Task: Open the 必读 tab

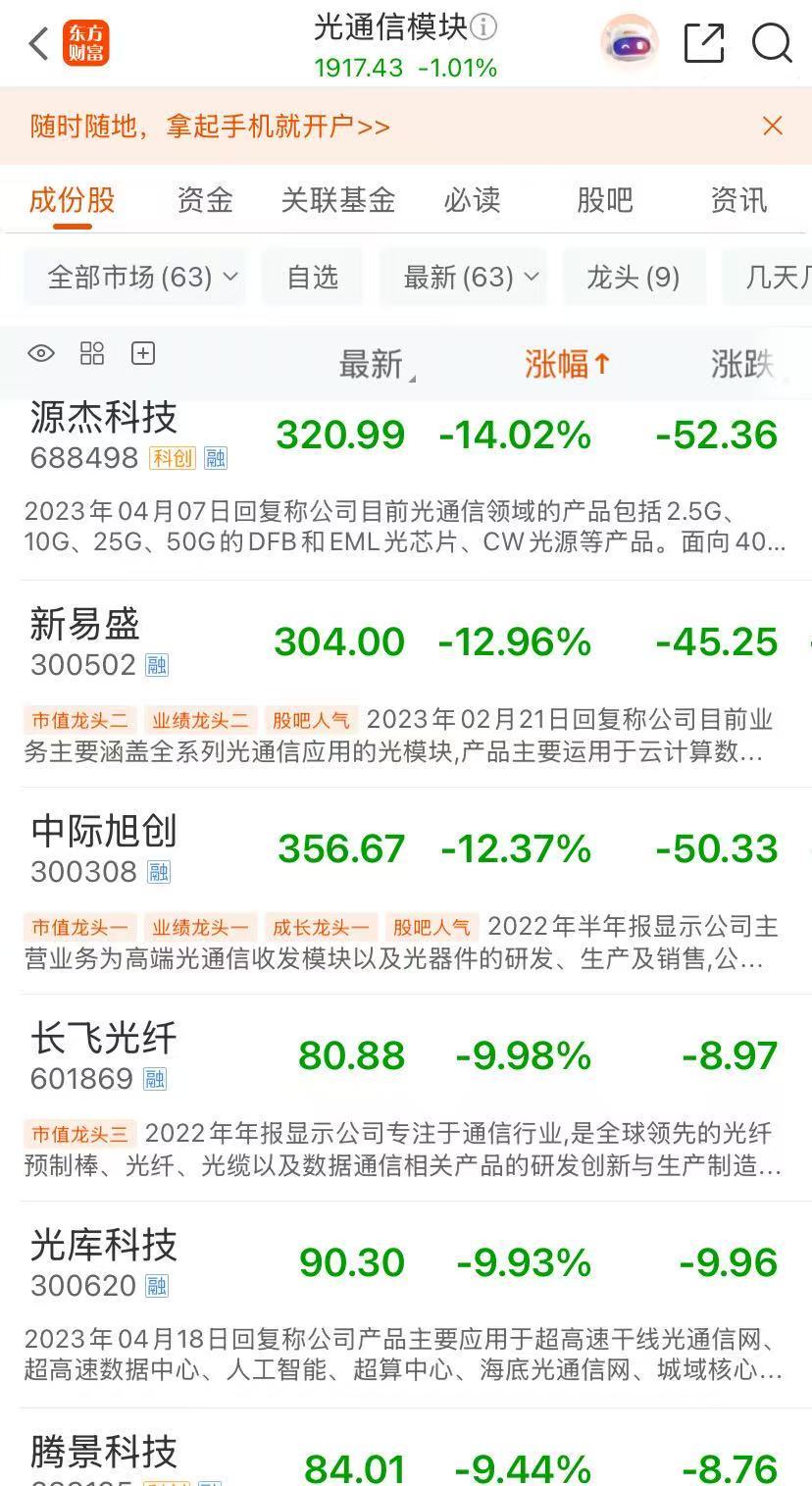Action: point(473,200)
